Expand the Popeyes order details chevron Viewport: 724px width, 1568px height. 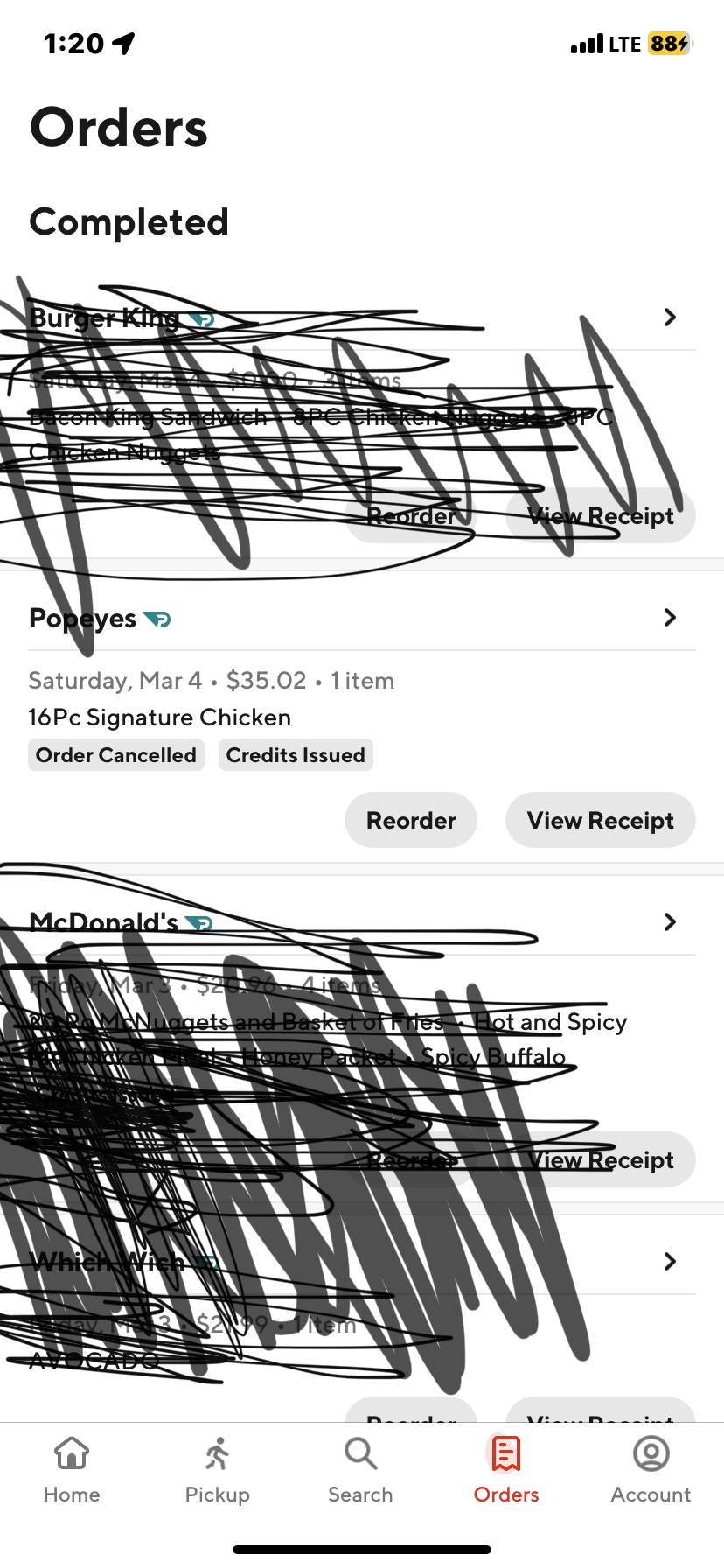click(x=669, y=618)
